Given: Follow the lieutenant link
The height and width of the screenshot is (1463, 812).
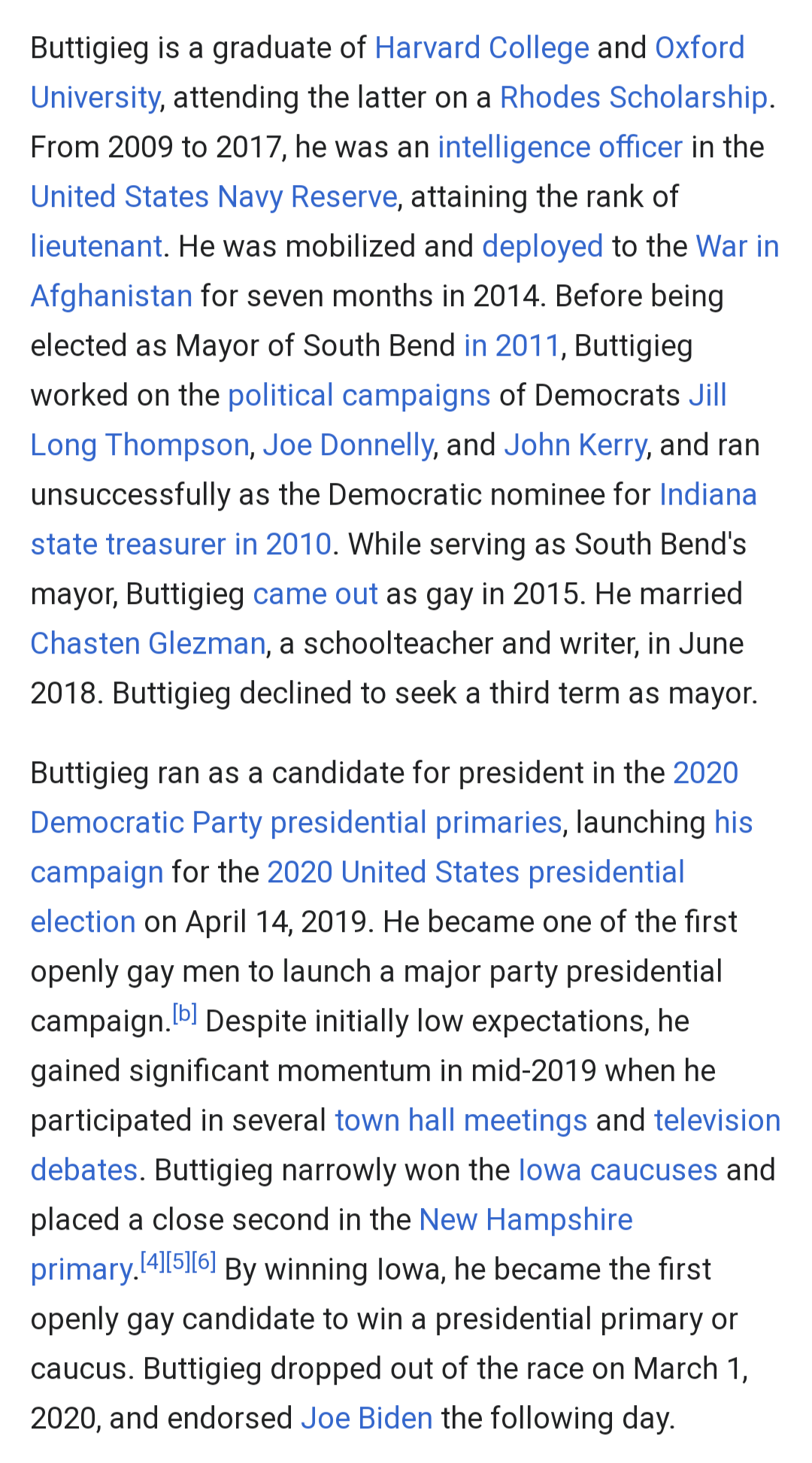Looking at the screenshot, I should tap(96, 247).
